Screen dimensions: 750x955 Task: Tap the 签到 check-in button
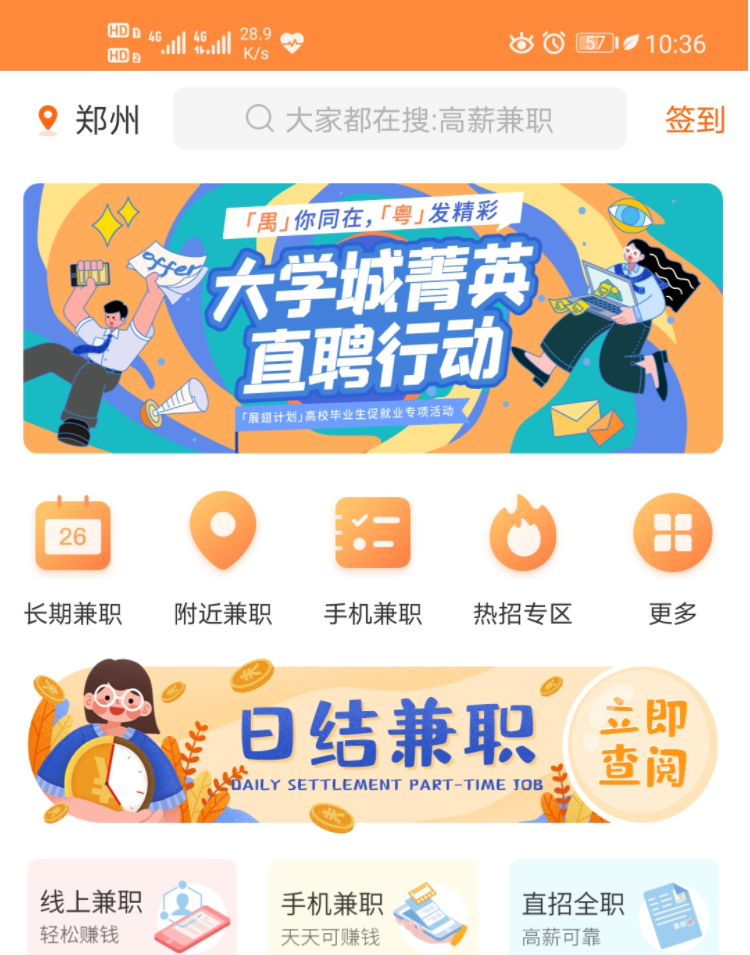point(694,120)
